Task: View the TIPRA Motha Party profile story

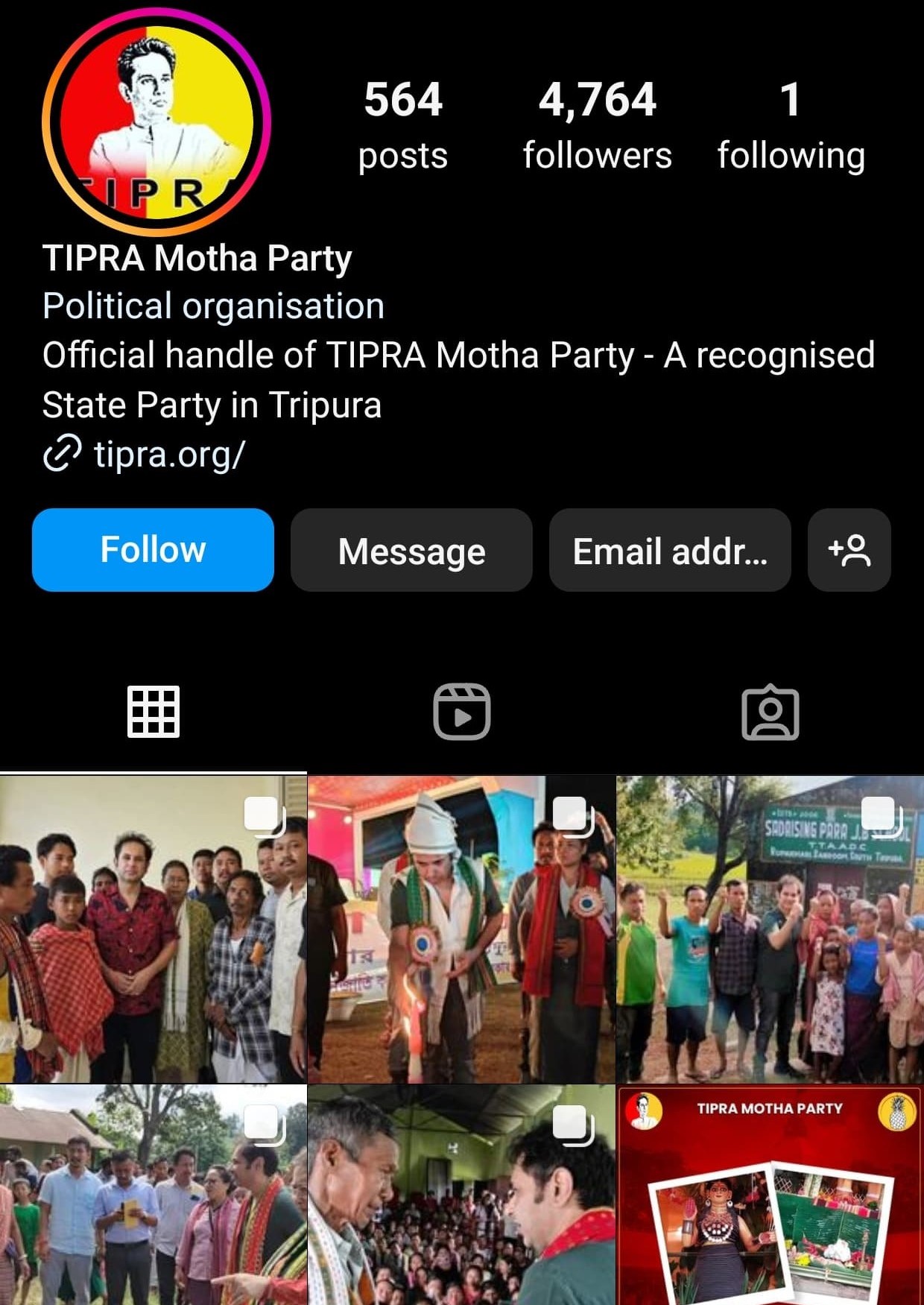Action: (x=156, y=121)
